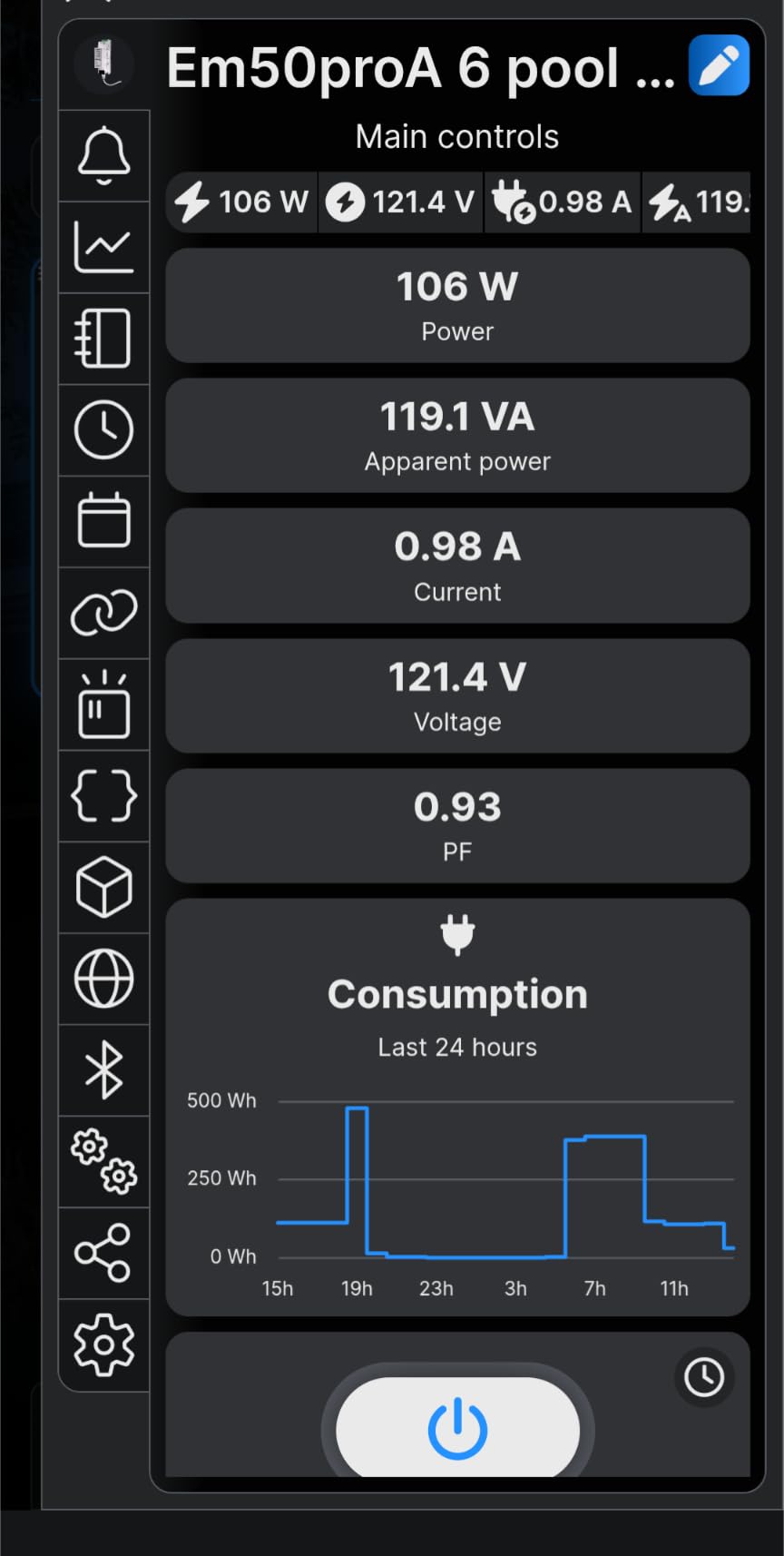
Task: View the usage graphs chart icon
Action: click(103, 245)
